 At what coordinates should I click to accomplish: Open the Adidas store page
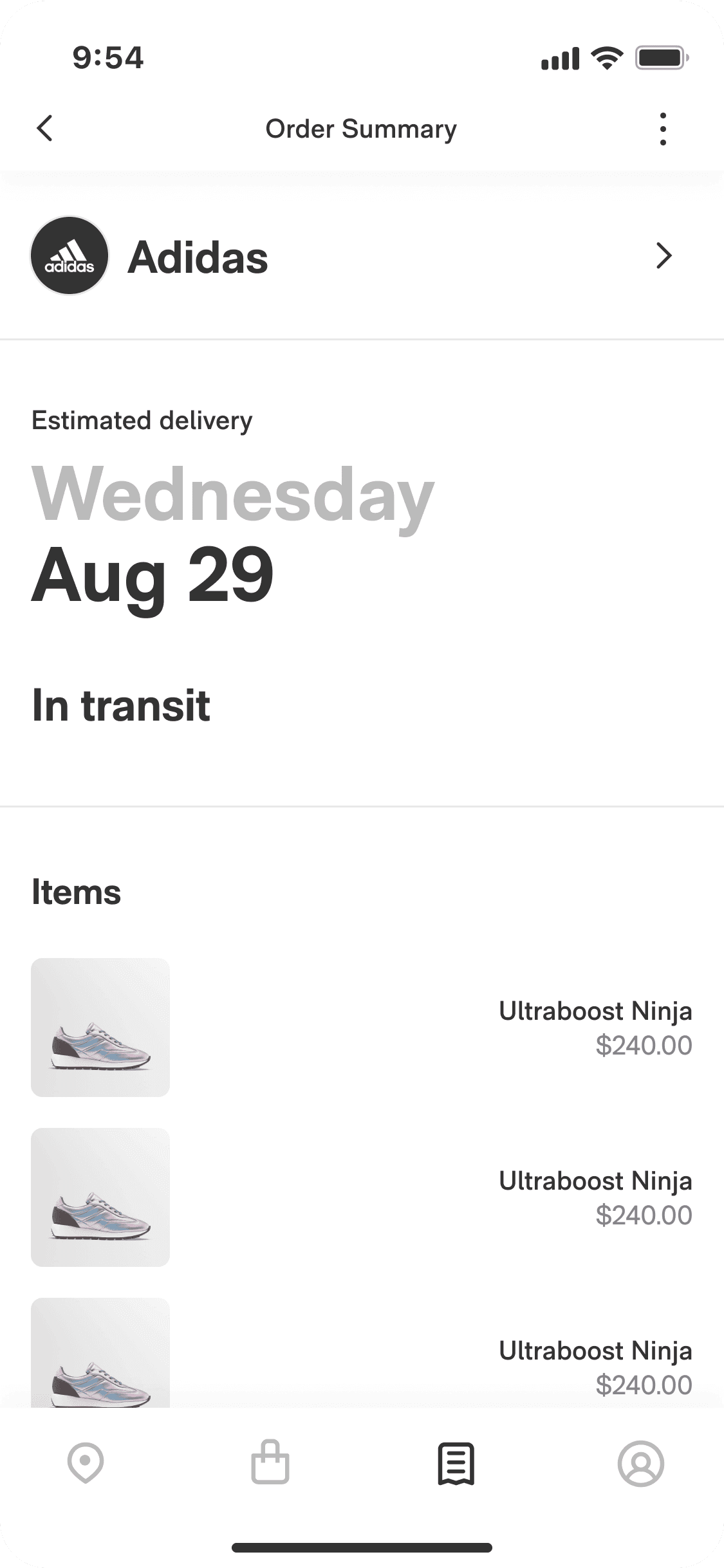664,256
